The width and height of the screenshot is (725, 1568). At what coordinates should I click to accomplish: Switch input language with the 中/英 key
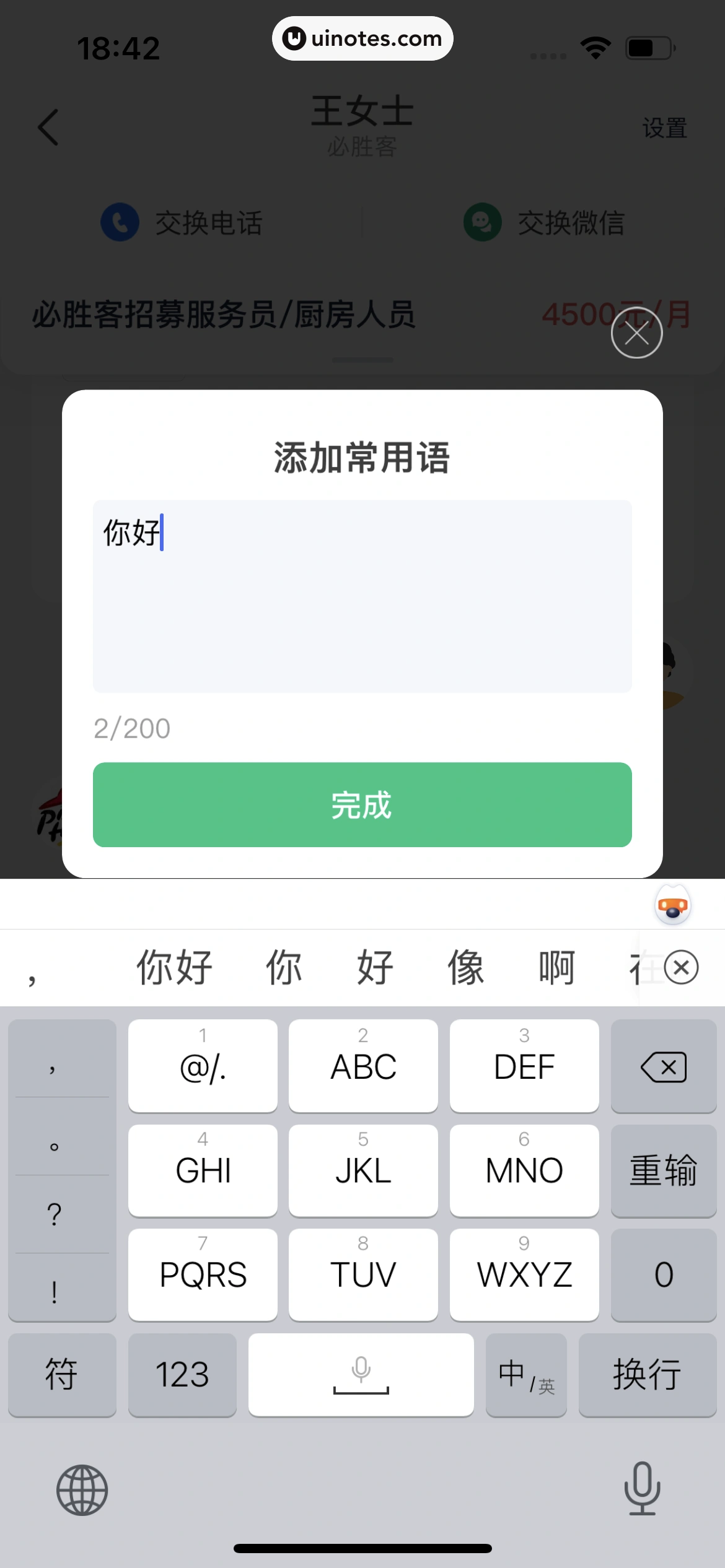coord(526,1375)
